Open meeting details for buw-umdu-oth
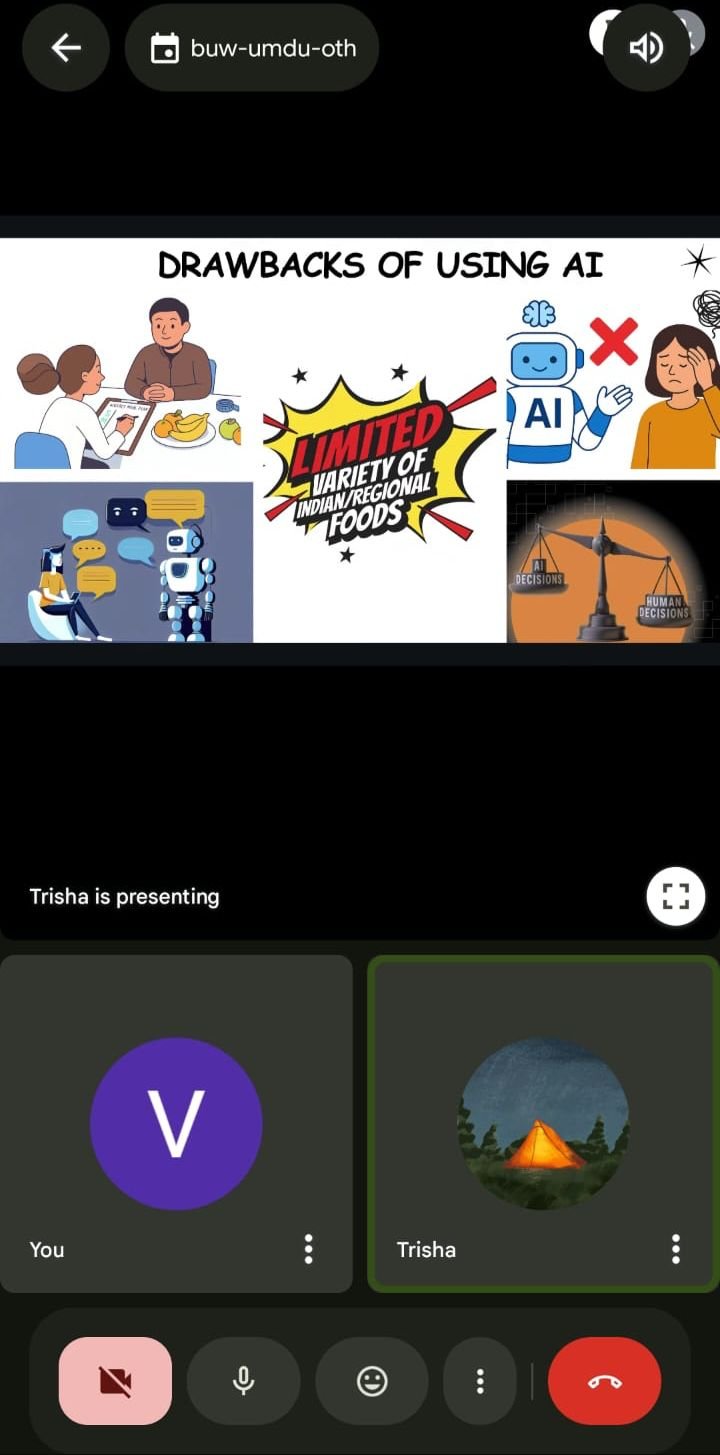 click(252, 48)
